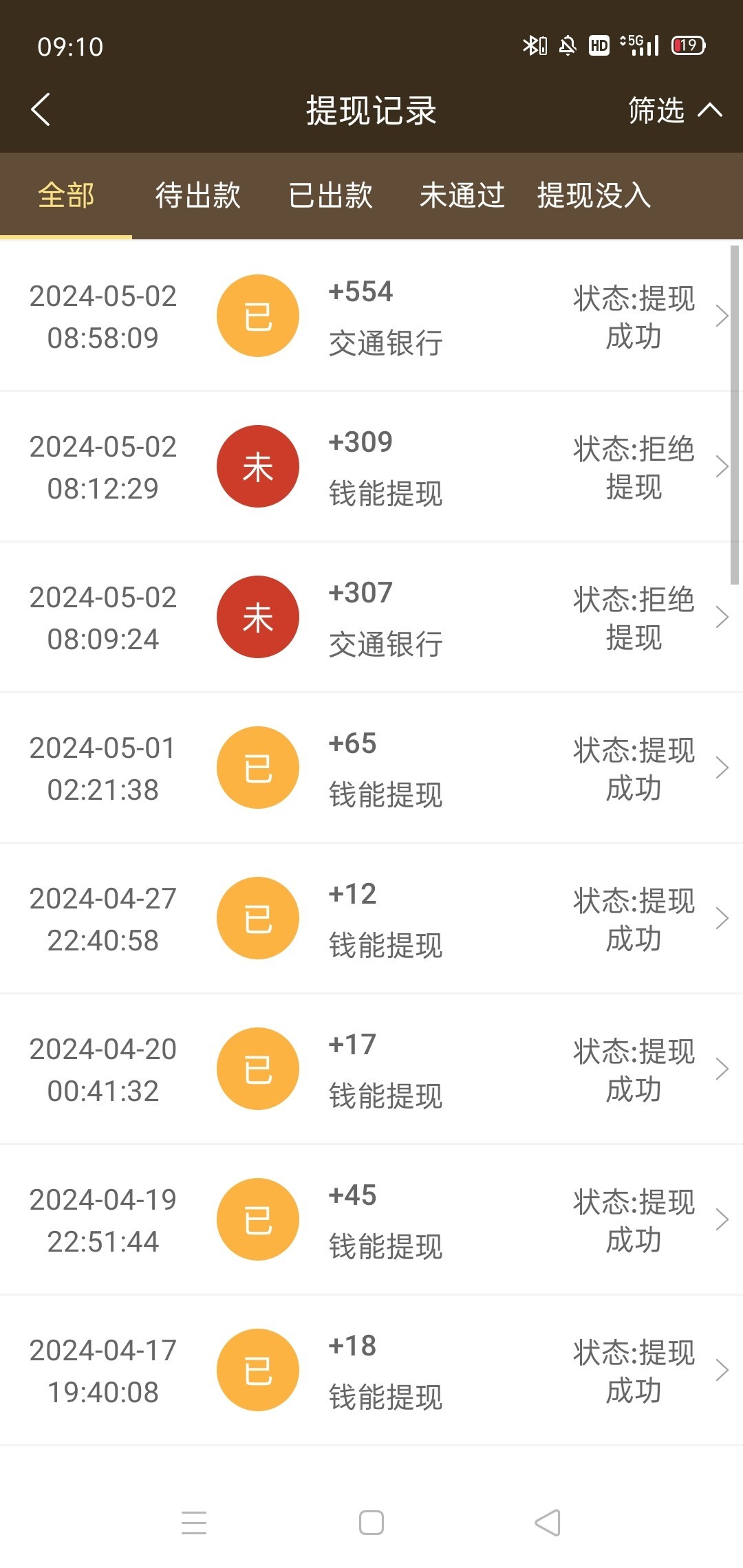
Task: Tap the system home button
Action: (371, 1523)
